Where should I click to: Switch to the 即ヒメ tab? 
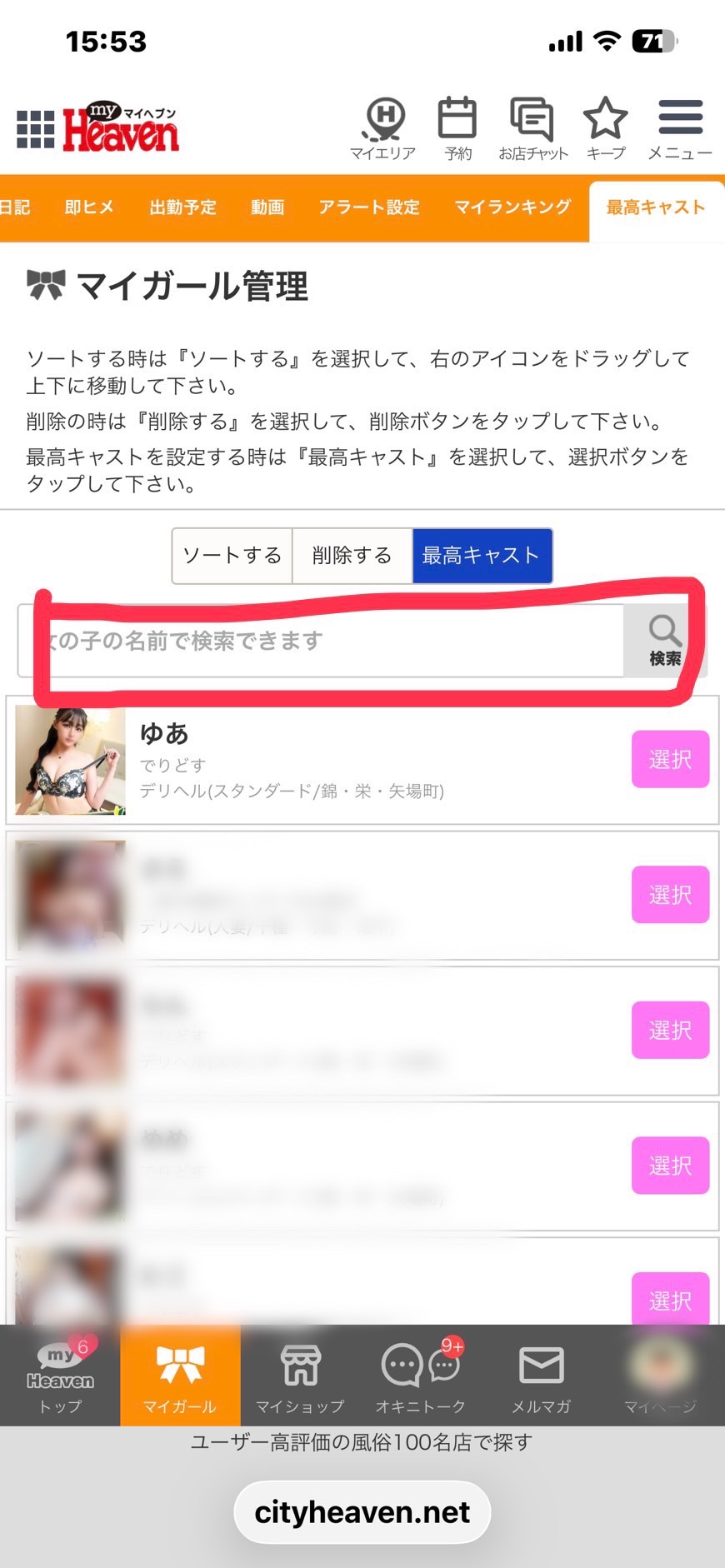[x=89, y=207]
